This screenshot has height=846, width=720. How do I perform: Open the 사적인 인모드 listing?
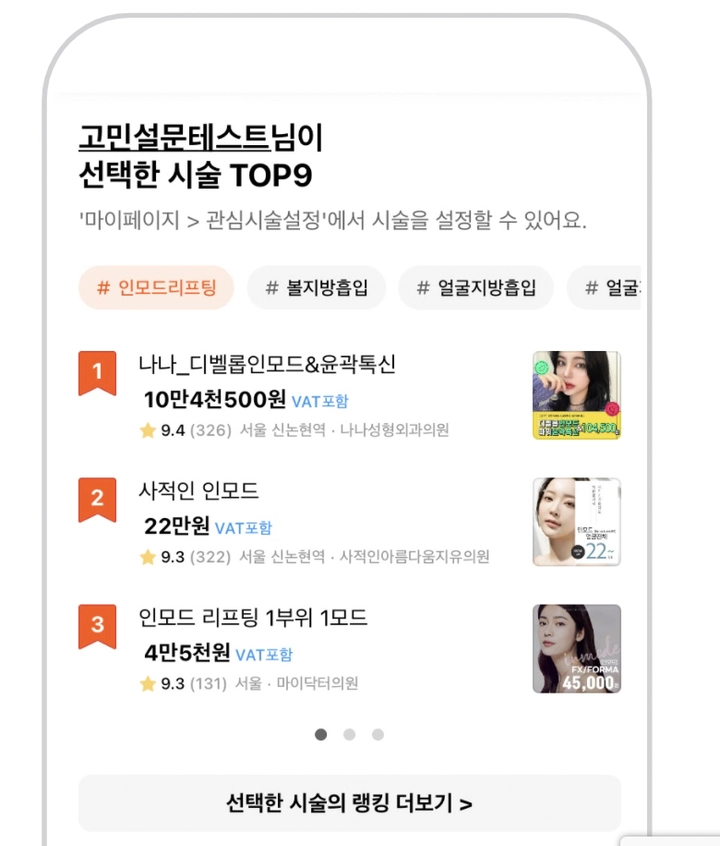198,491
